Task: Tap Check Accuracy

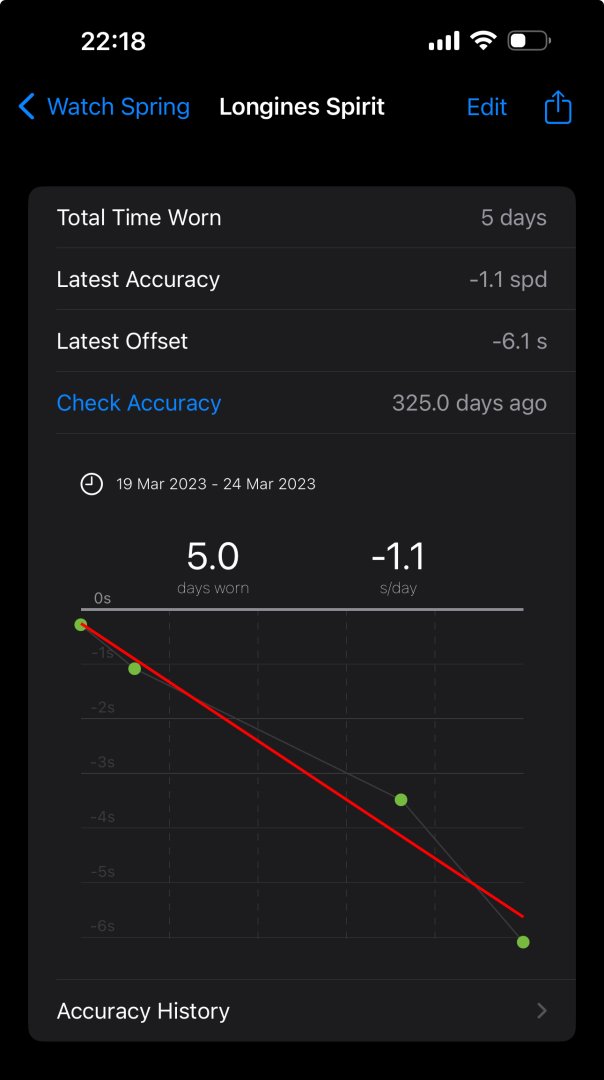Action: 138,403
